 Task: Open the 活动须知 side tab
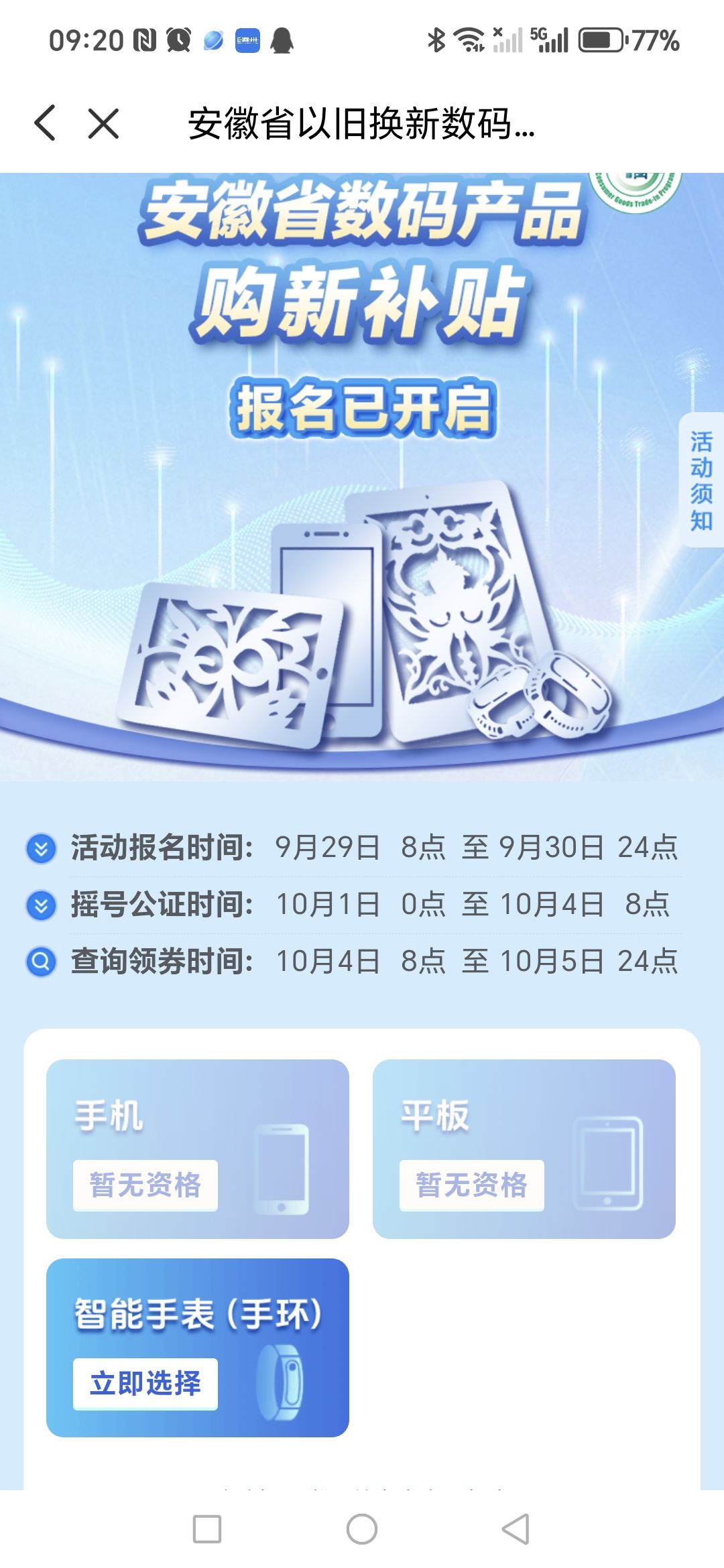(x=701, y=480)
